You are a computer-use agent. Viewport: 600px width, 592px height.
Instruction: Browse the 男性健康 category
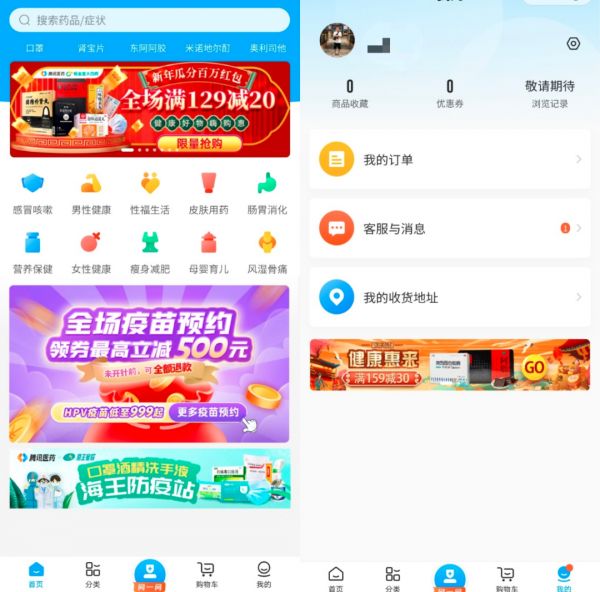[91, 194]
